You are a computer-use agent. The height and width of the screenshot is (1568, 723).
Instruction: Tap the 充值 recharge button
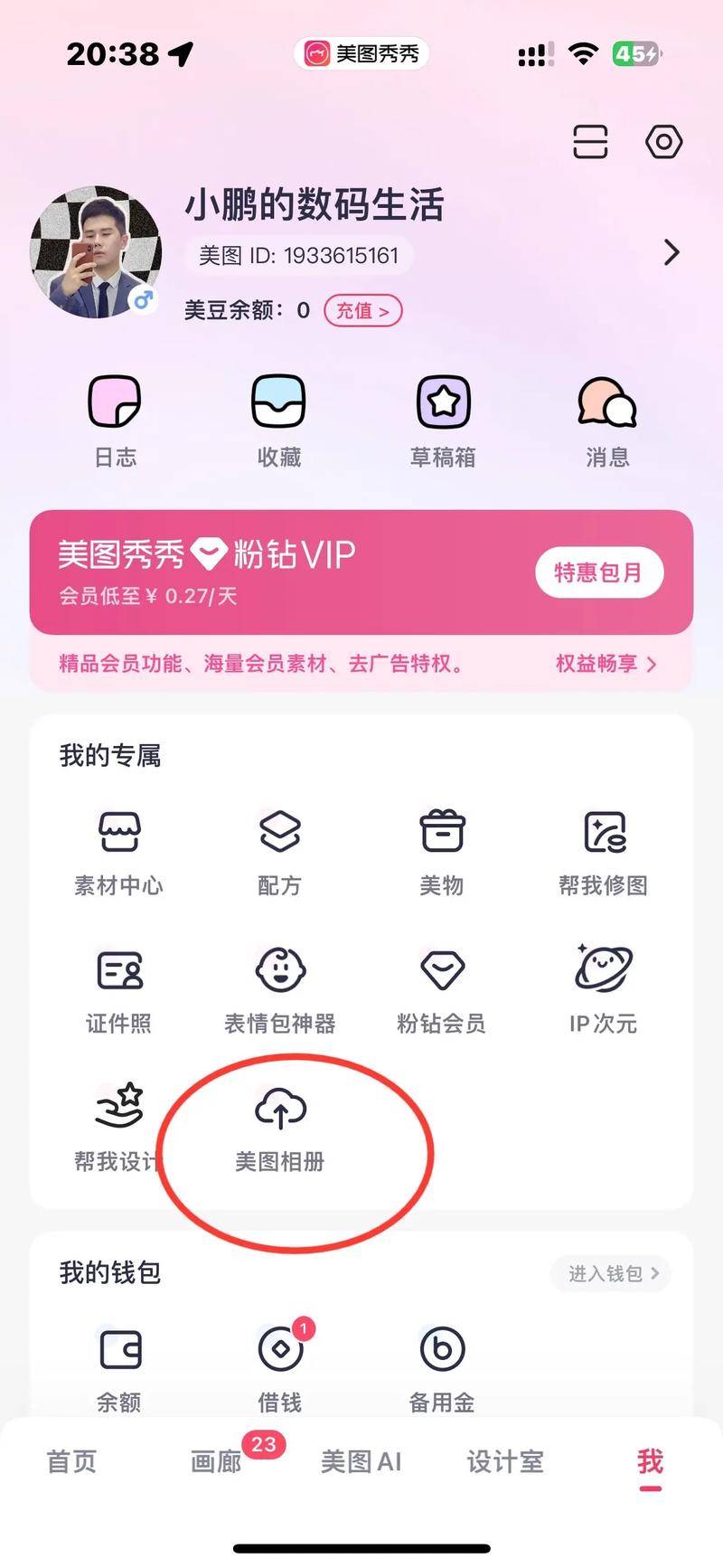coord(362,310)
